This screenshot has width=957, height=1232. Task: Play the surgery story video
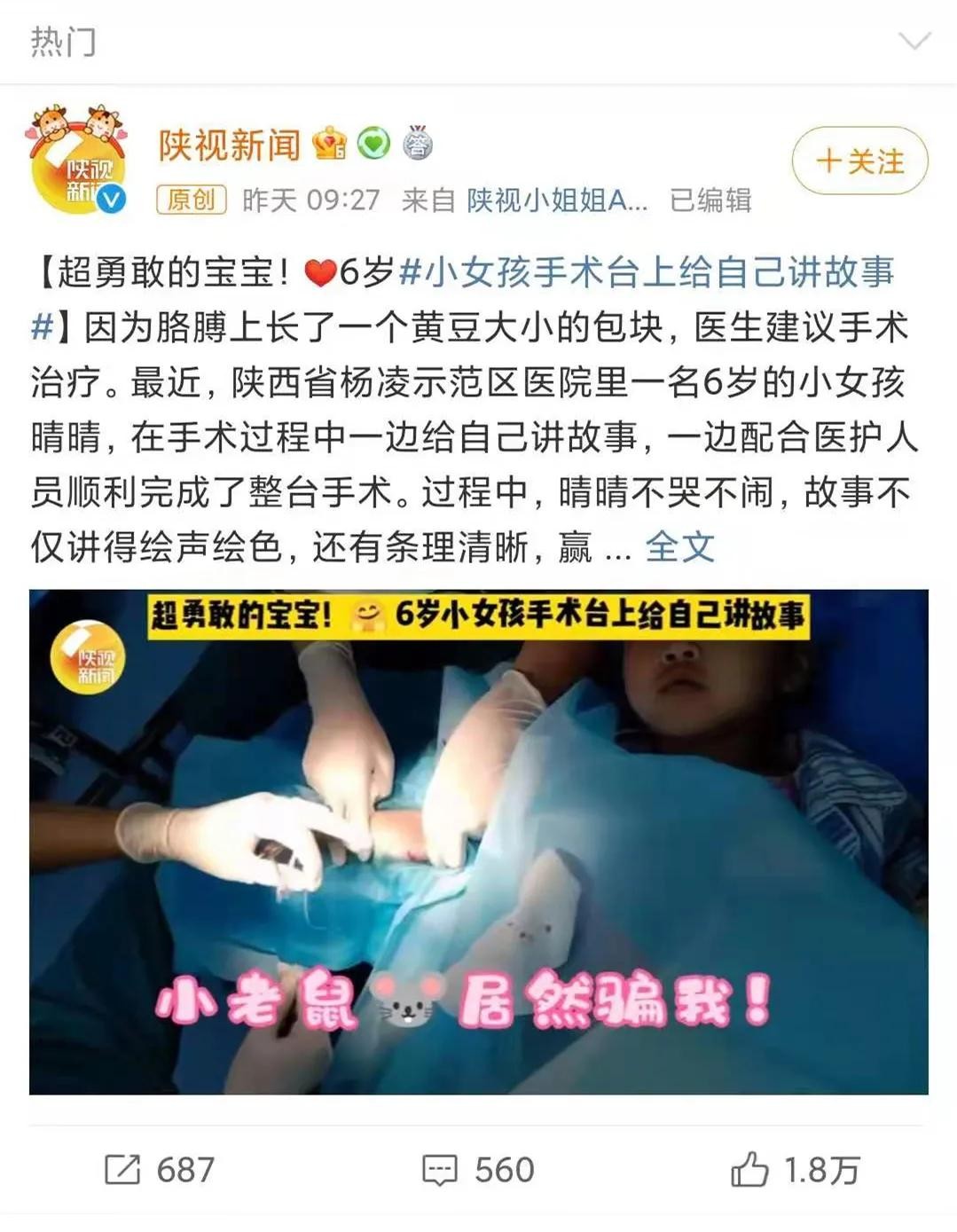point(478,841)
